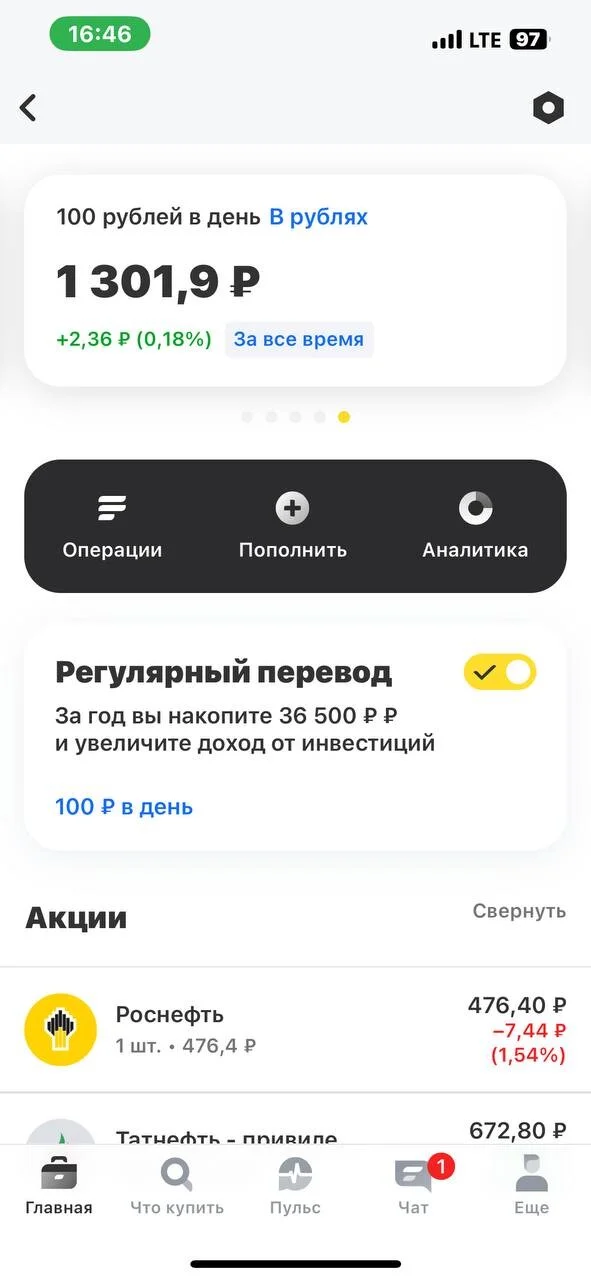Switch to the Что купить tab

point(177,1186)
